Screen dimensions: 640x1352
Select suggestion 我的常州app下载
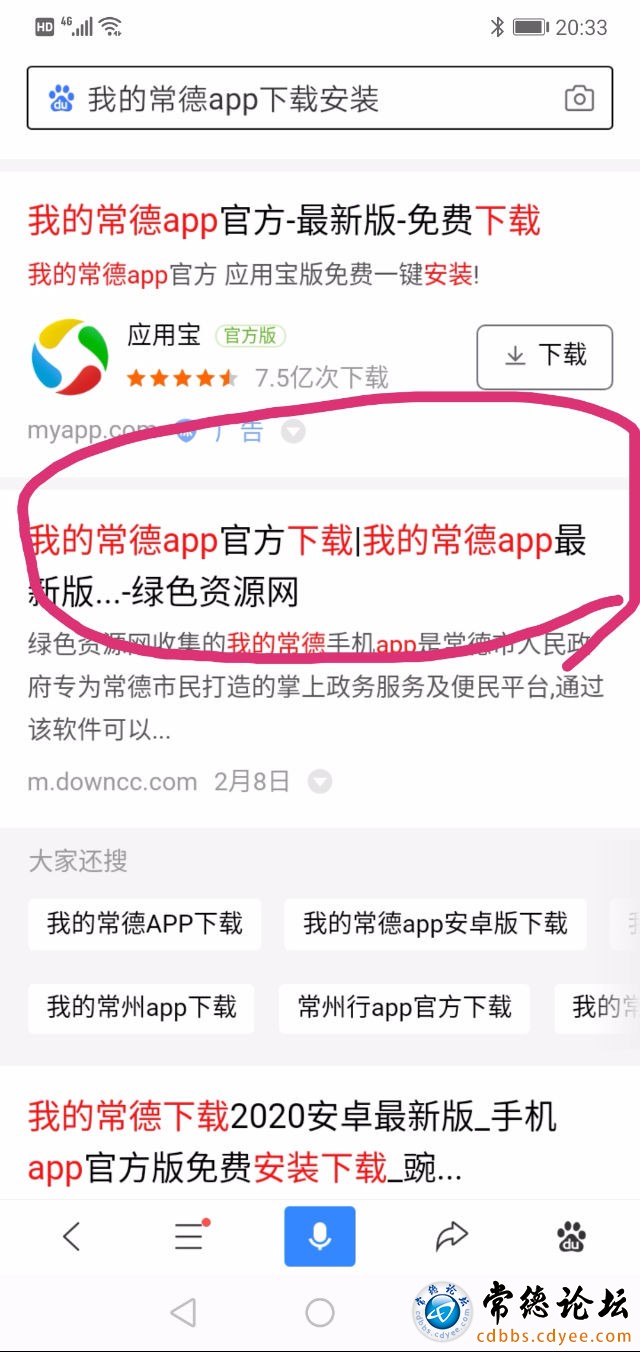pyautogui.click(x=141, y=1007)
